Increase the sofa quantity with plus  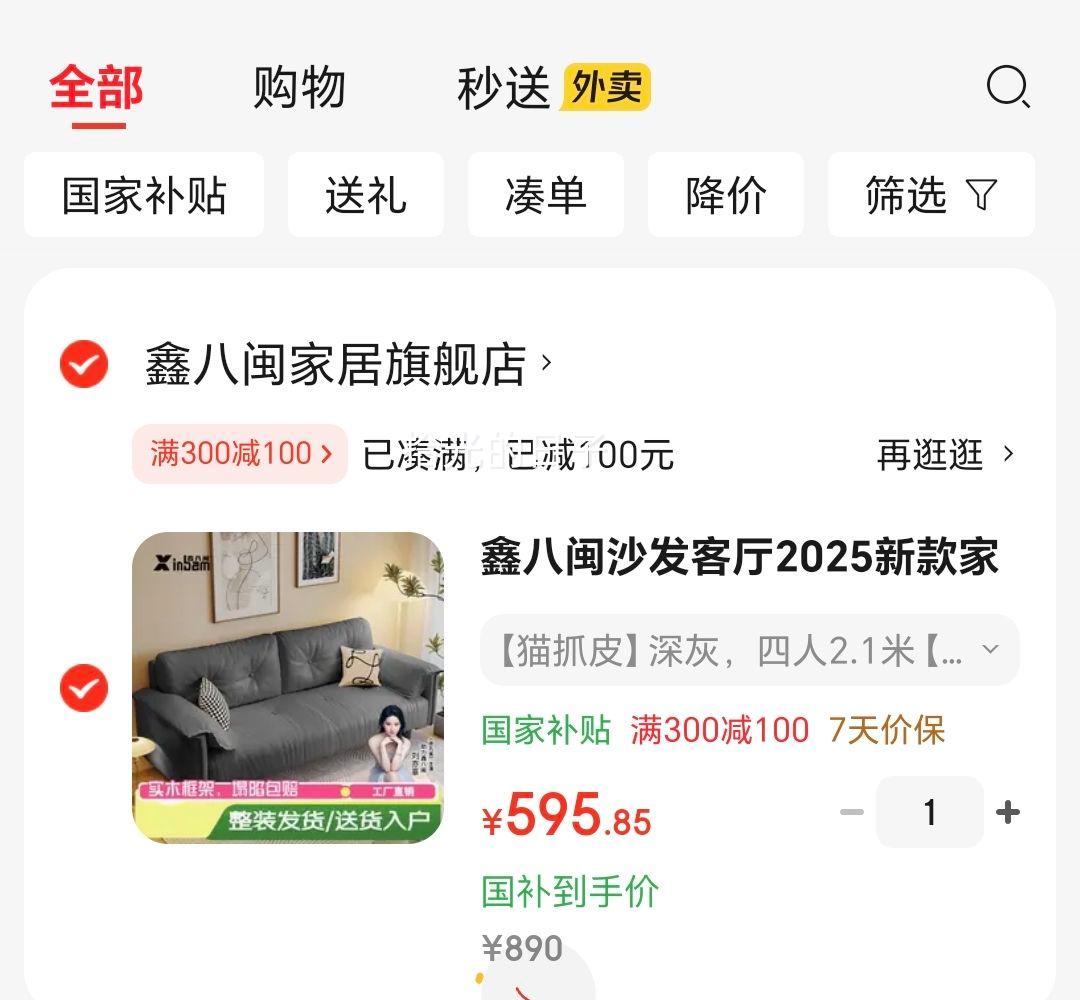coord(1008,813)
